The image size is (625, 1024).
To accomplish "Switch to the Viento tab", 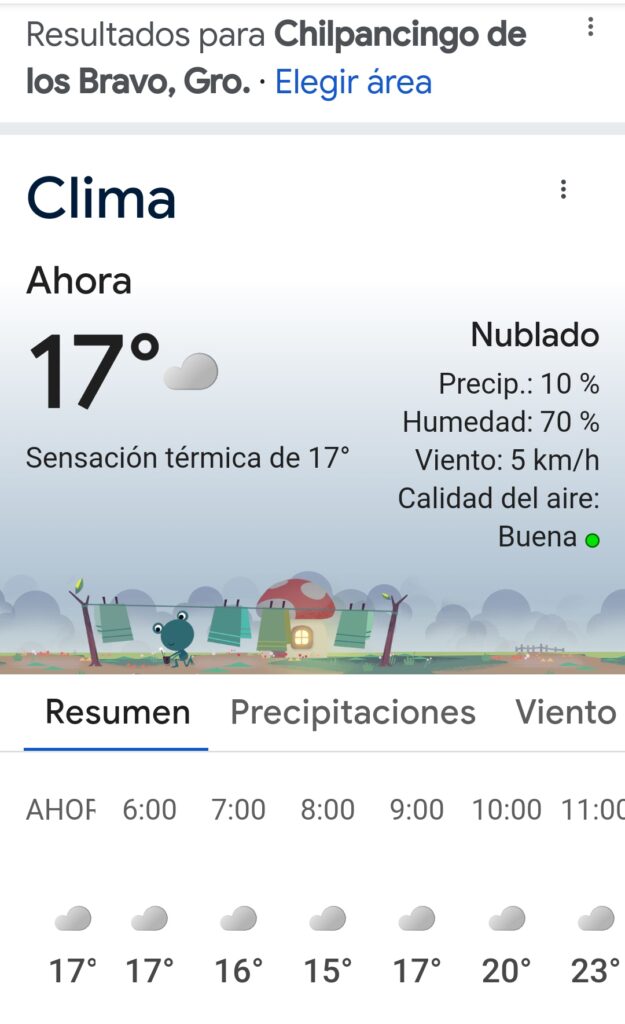I will point(565,712).
